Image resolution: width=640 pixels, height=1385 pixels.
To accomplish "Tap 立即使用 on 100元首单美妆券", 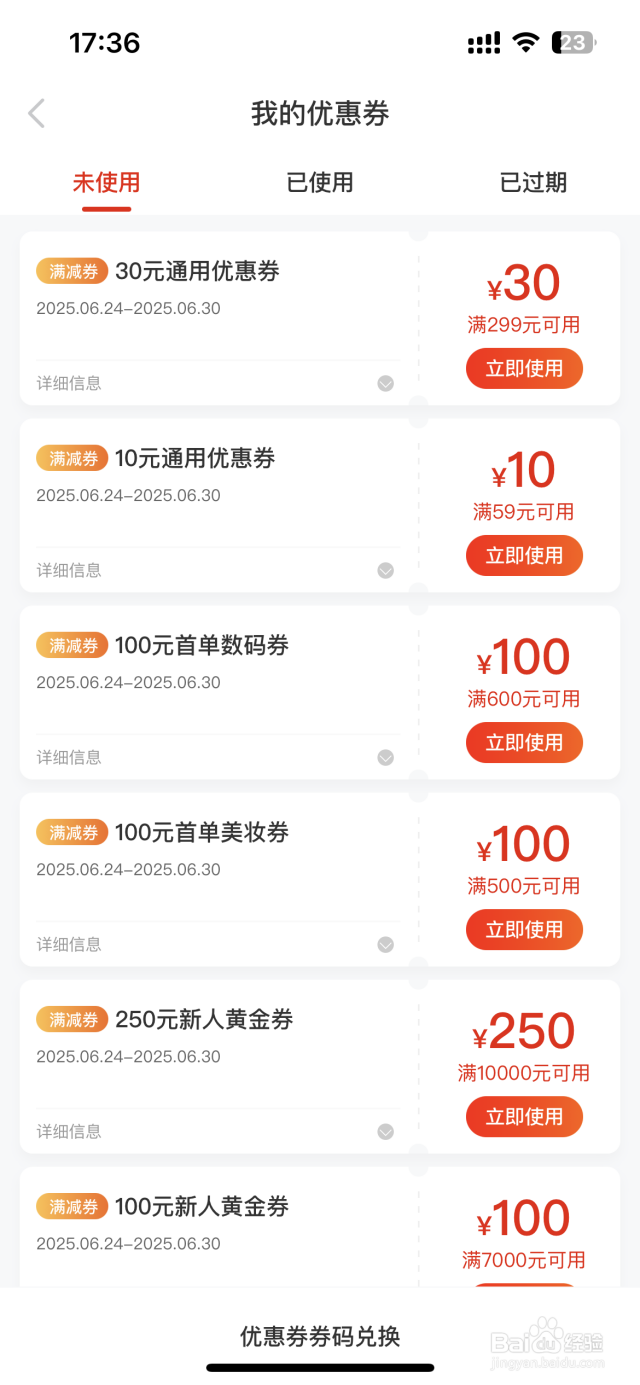I will tap(524, 930).
